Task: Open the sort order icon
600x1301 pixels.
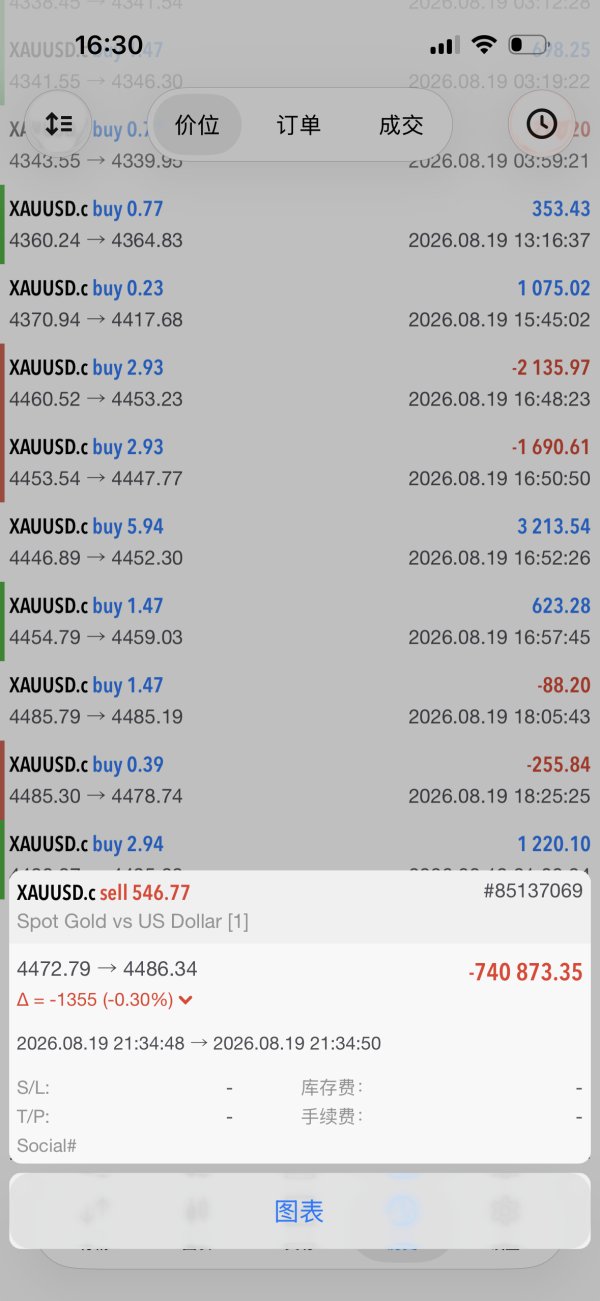Action: 58,124
